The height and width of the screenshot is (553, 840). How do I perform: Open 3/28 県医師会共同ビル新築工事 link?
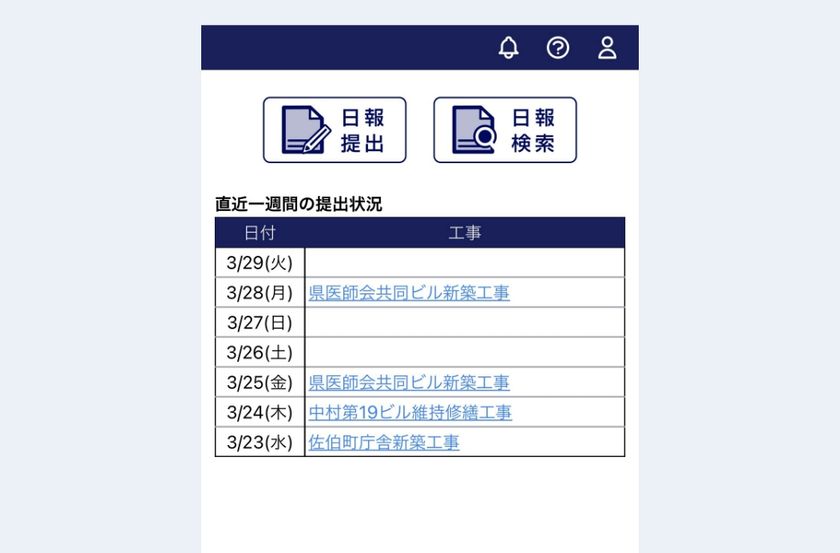[x=409, y=293]
